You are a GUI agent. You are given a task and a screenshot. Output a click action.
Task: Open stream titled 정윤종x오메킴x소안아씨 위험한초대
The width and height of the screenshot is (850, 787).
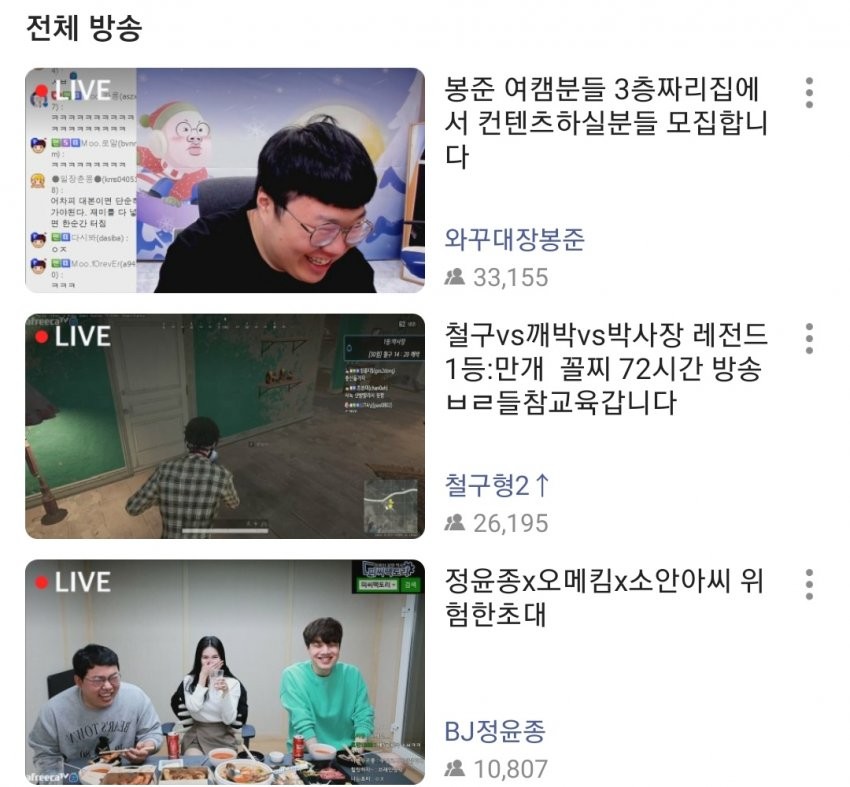pos(603,598)
